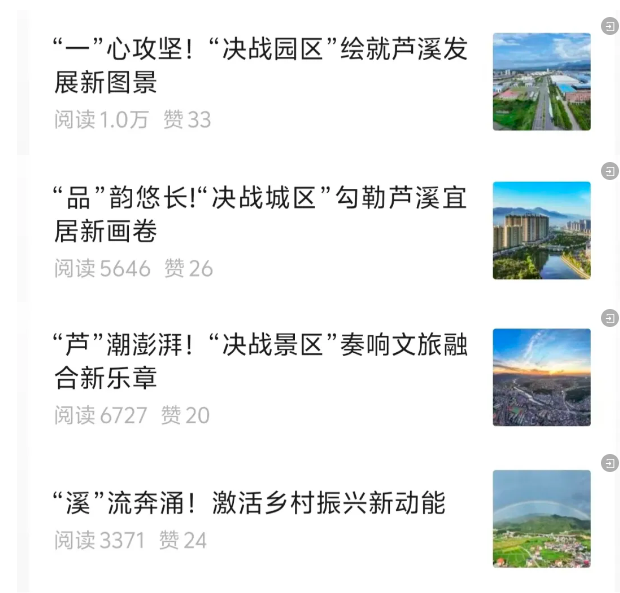The height and width of the screenshot is (593, 620).
Task: Open the article “溪”流奔涌 激活乡村振兴新动能
Action: [250, 503]
